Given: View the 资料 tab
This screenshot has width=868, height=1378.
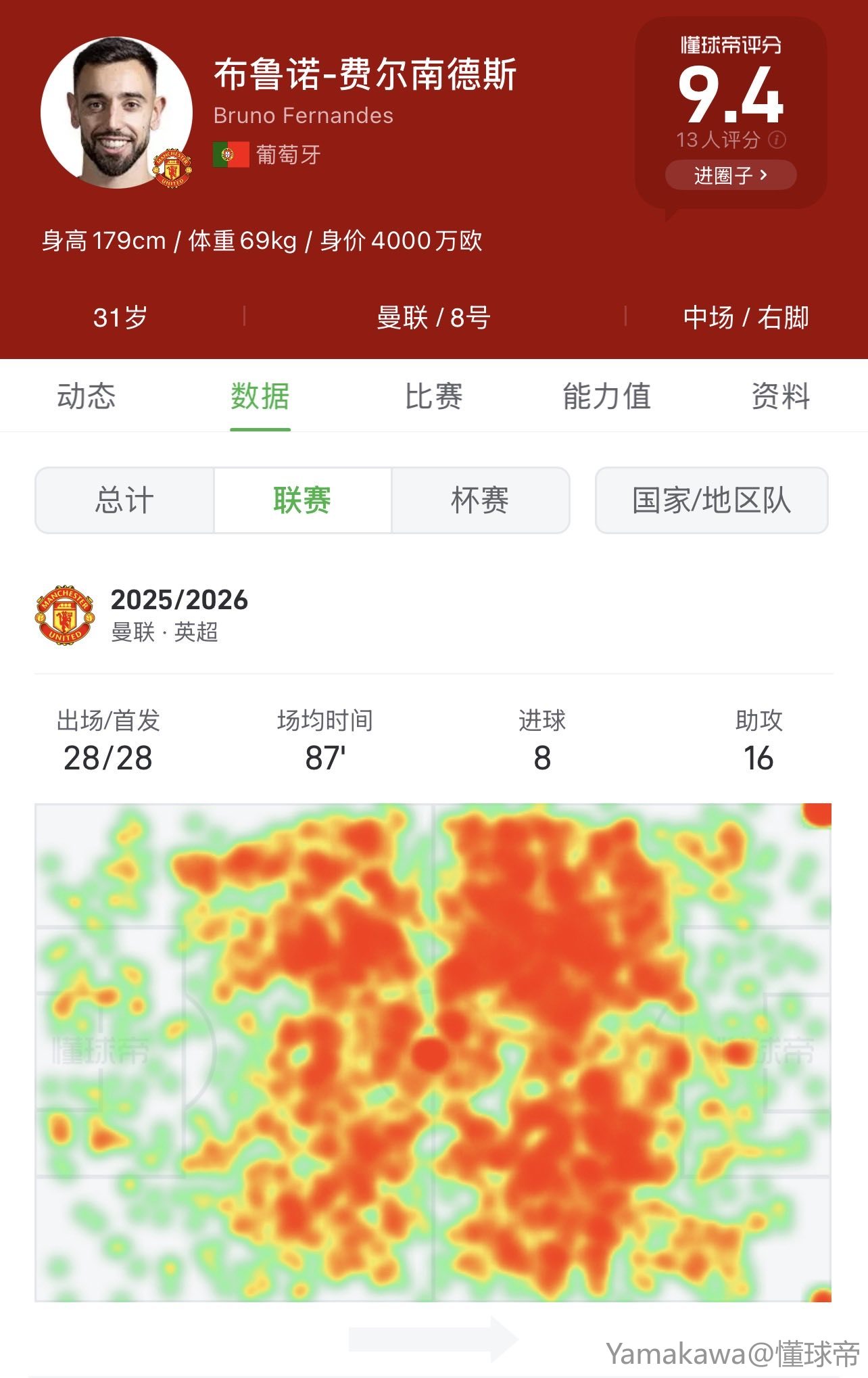Looking at the screenshot, I should (780, 396).
